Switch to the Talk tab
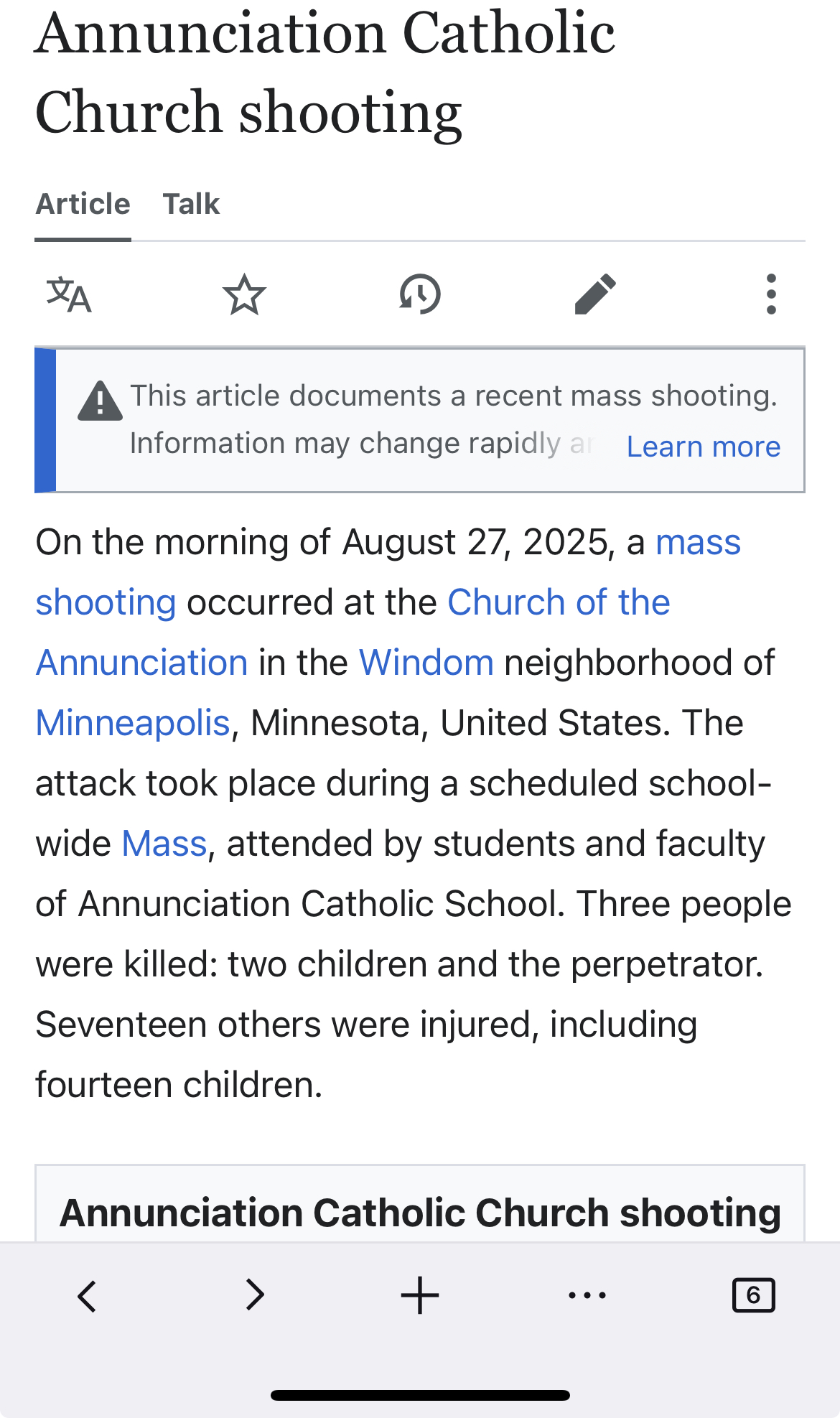Viewport: 840px width, 1418px height. point(191,205)
